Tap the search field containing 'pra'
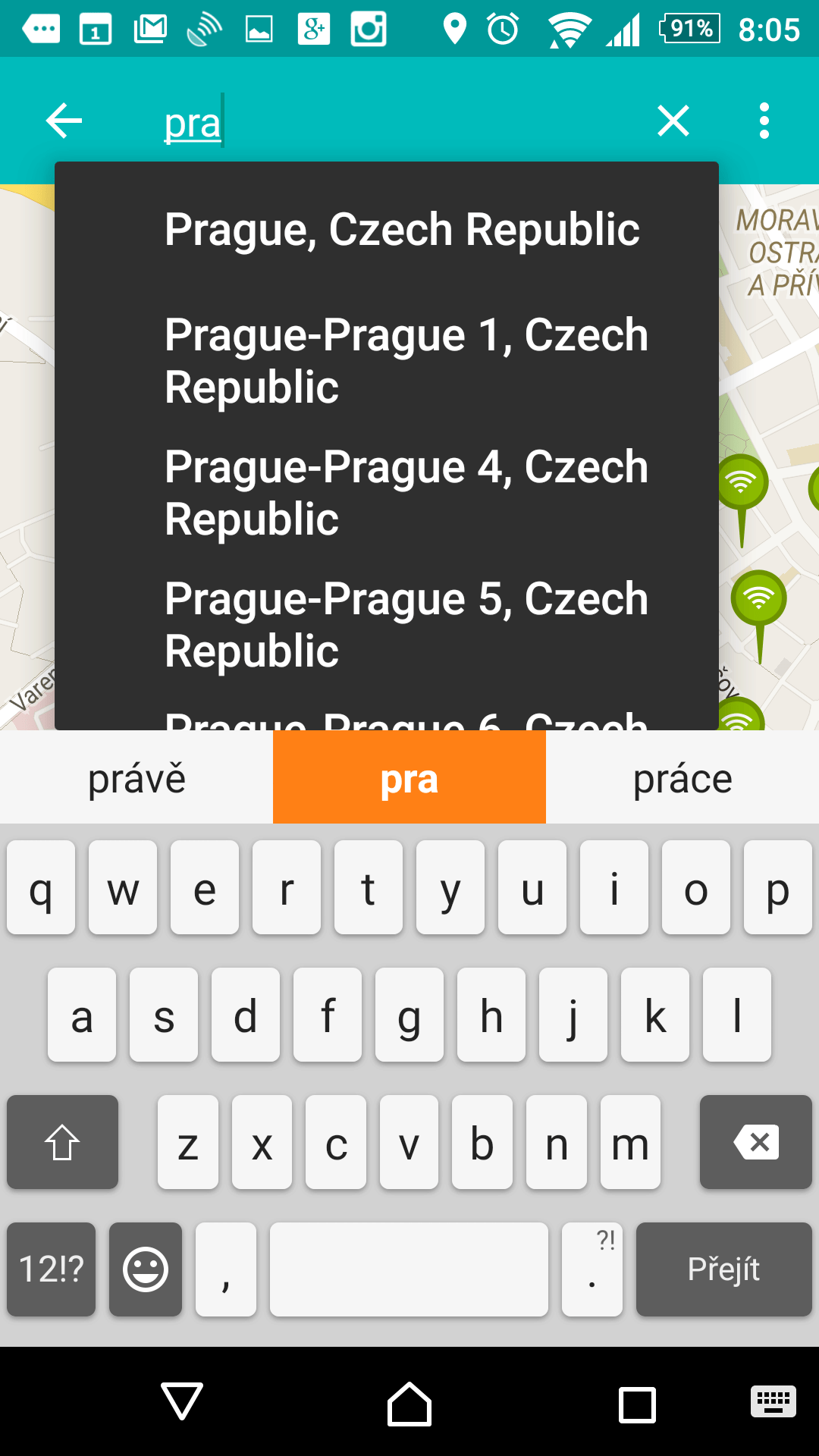 [394, 121]
